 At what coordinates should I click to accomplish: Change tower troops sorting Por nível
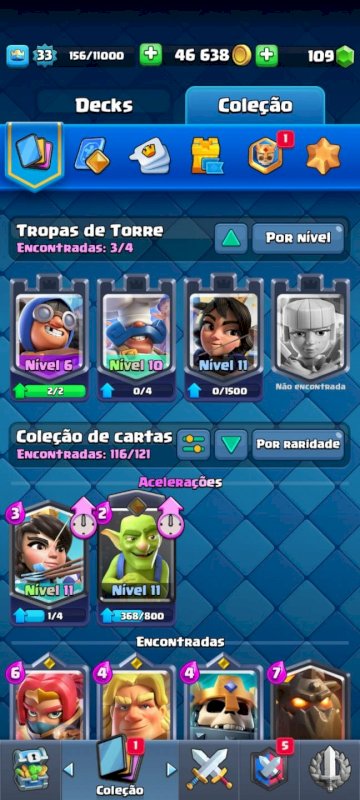click(298, 238)
